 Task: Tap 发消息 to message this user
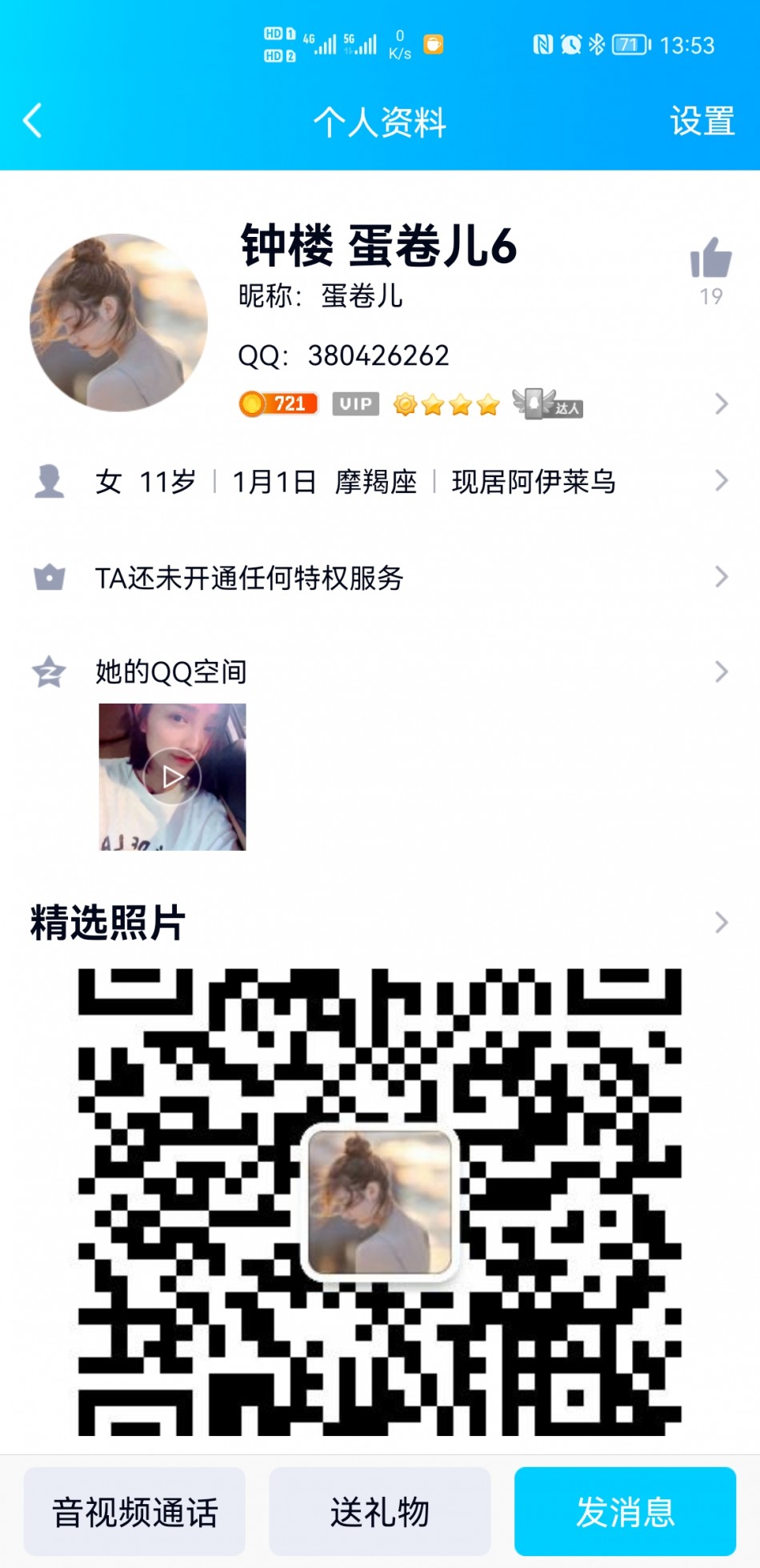click(x=625, y=1512)
